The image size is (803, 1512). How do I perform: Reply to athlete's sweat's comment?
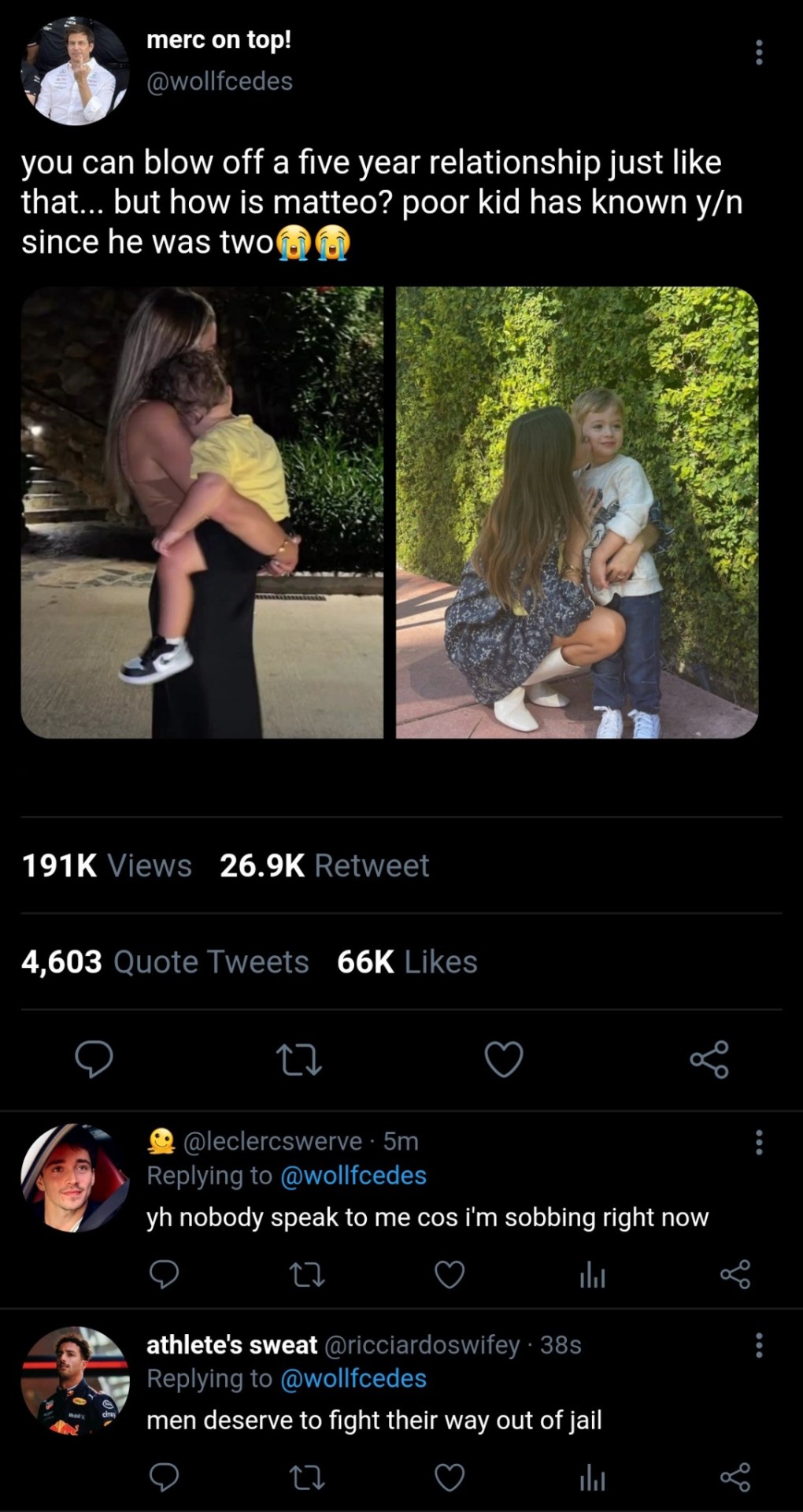coord(164,1477)
